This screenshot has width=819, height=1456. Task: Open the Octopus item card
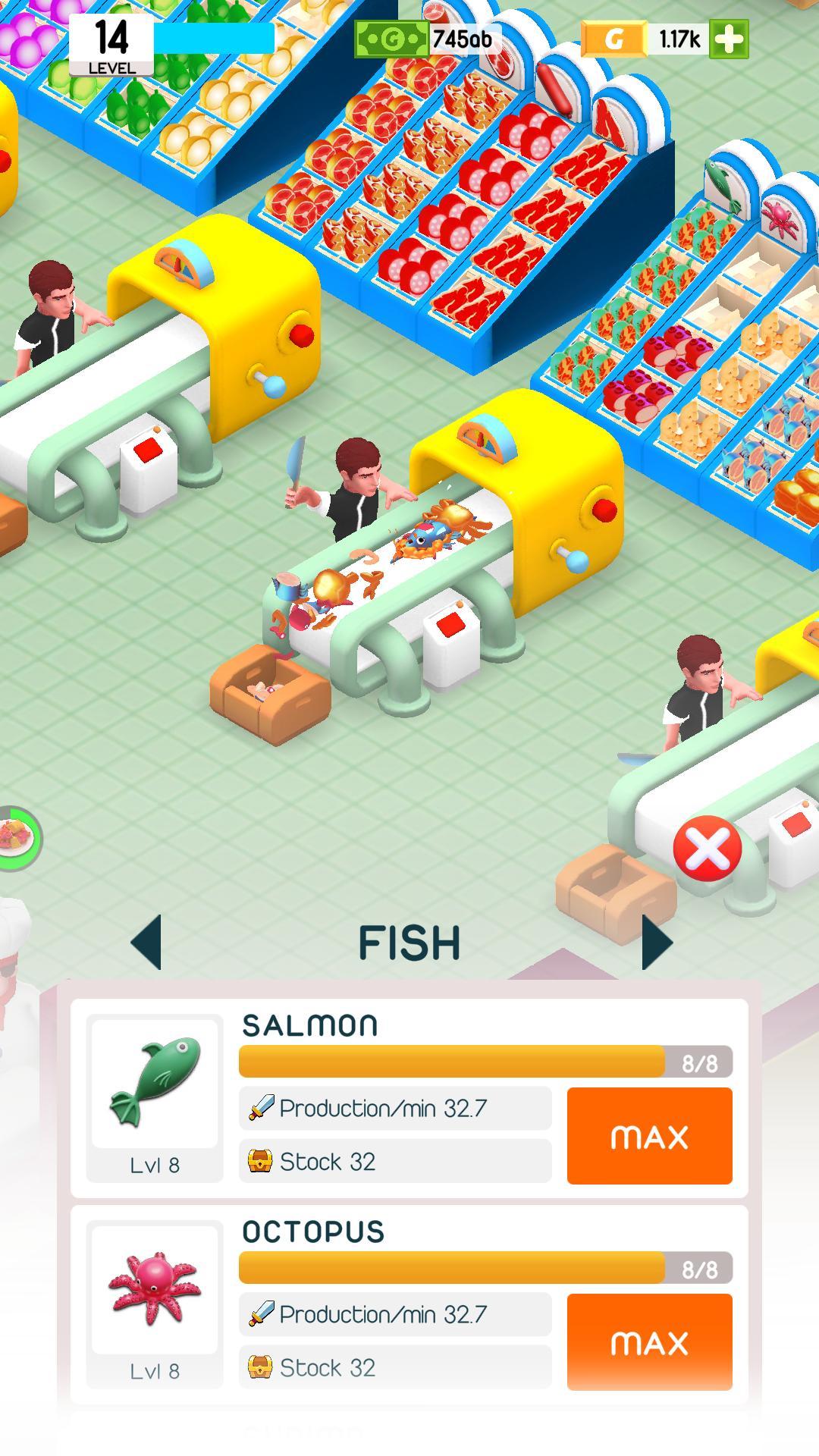point(155,1291)
